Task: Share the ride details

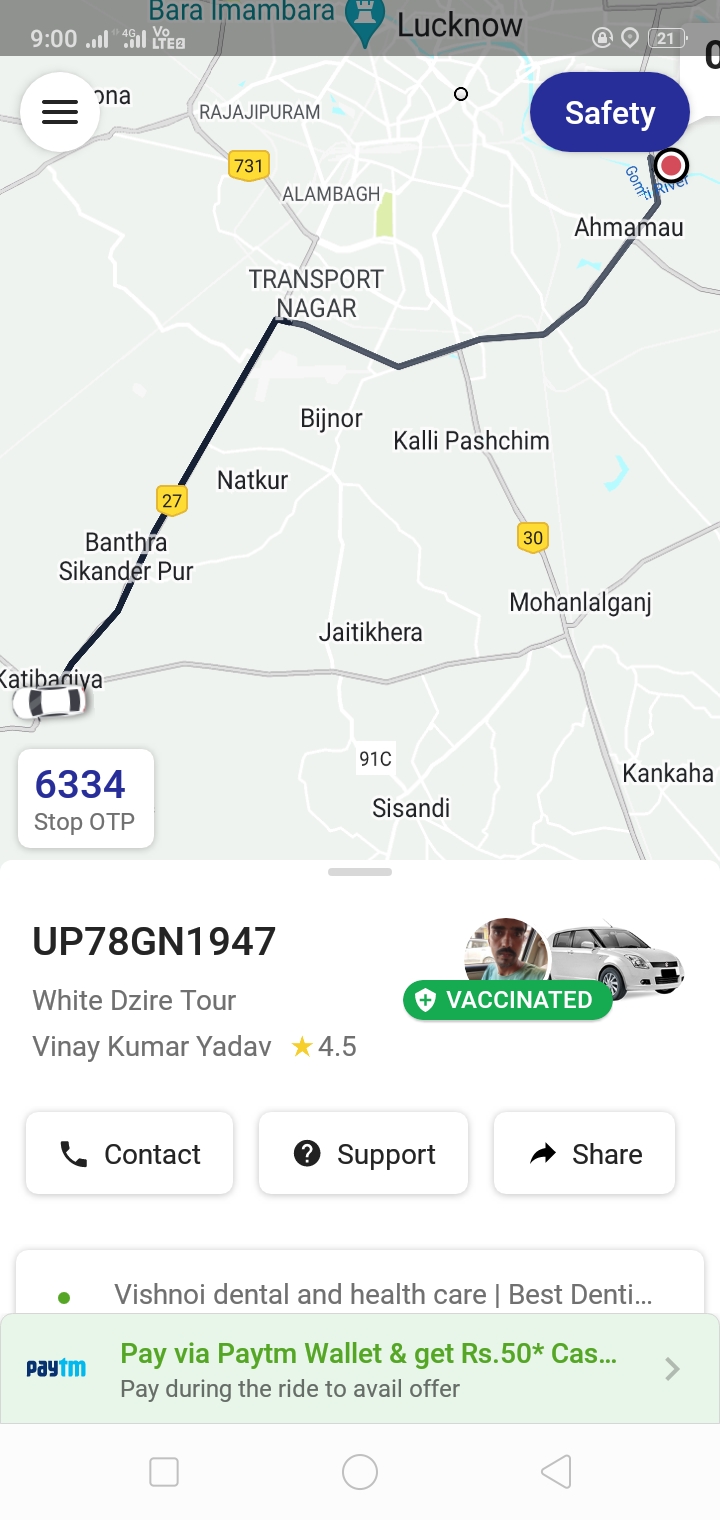Action: coord(585,1154)
